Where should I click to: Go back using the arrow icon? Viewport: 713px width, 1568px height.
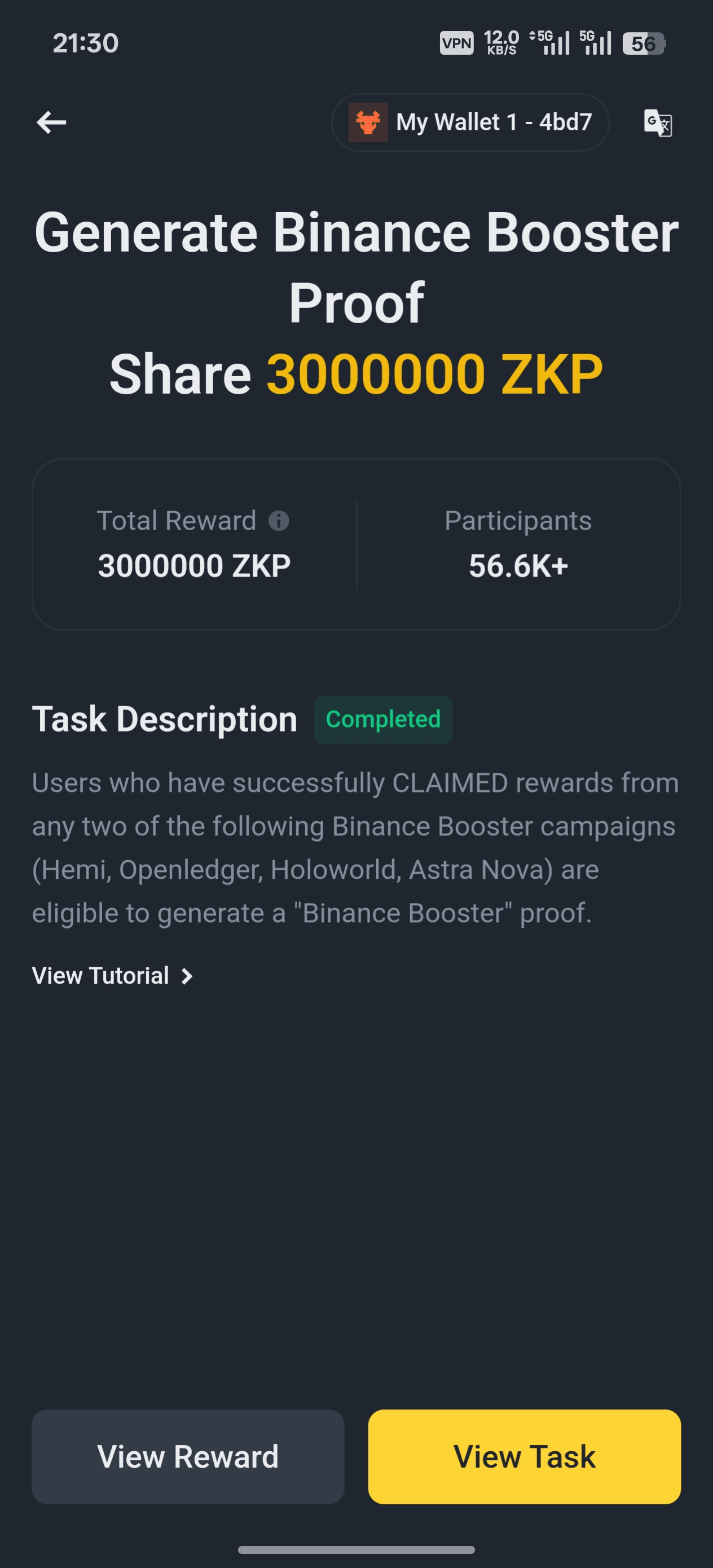click(51, 122)
